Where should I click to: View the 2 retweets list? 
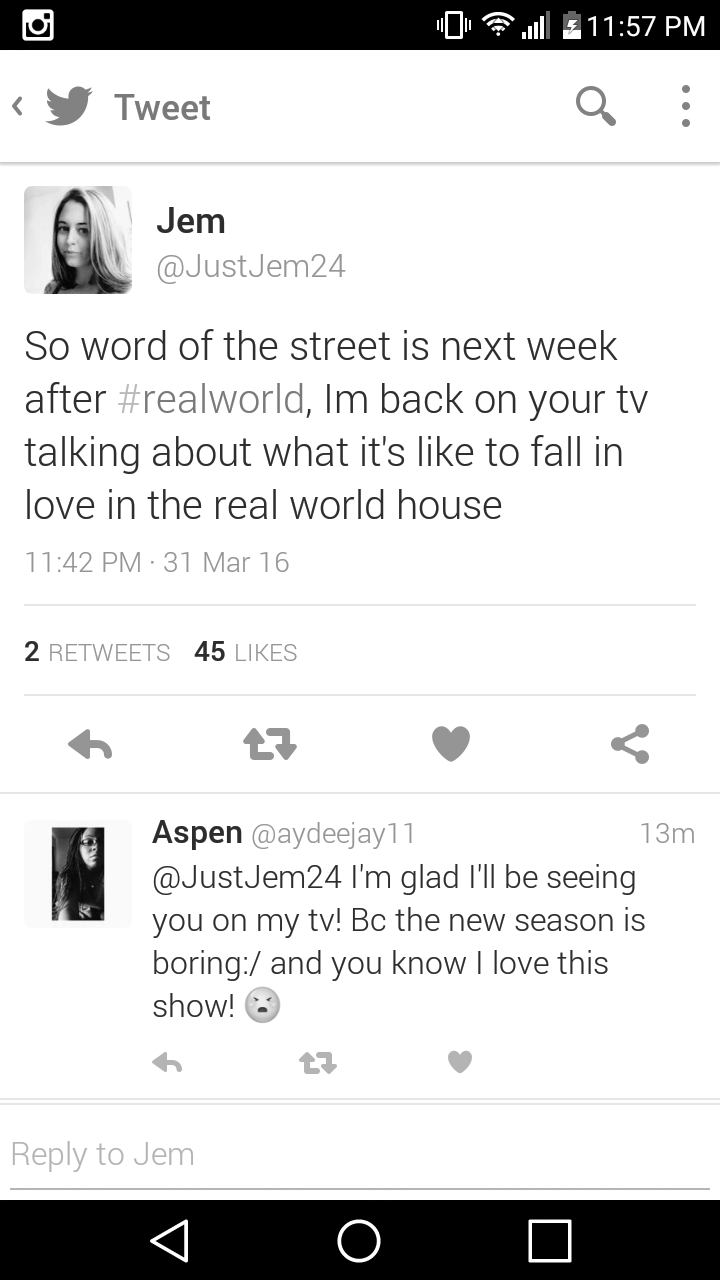[97, 652]
